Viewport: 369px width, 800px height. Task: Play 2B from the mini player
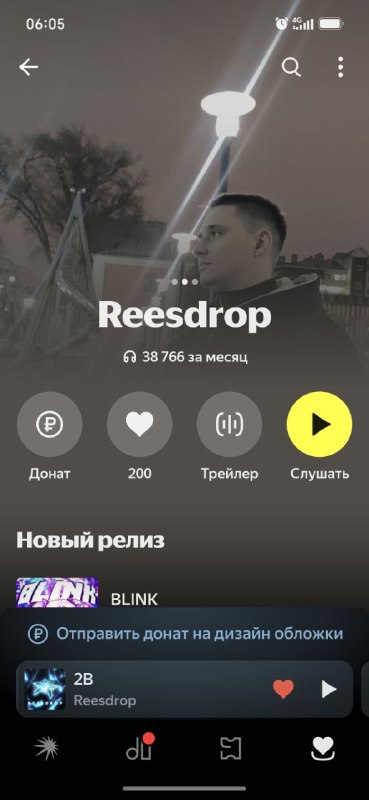coord(329,689)
